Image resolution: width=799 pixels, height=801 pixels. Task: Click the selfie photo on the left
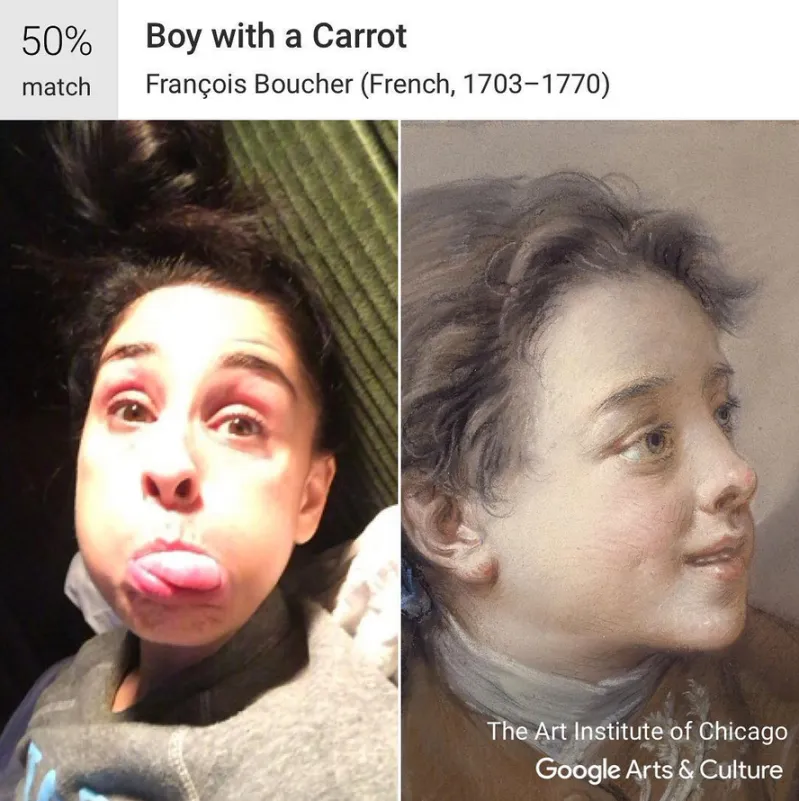coord(200,460)
